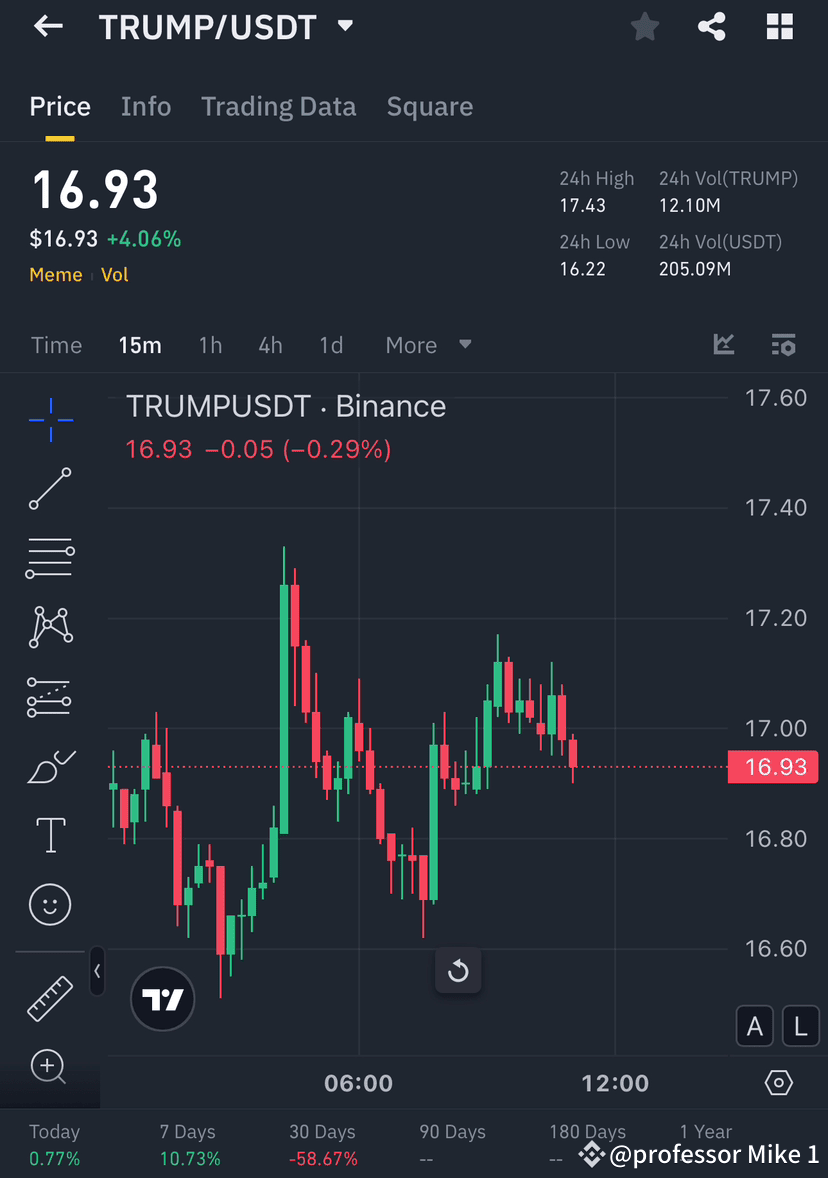Expand the More intervals dropdown
This screenshot has width=828, height=1178.
[428, 345]
